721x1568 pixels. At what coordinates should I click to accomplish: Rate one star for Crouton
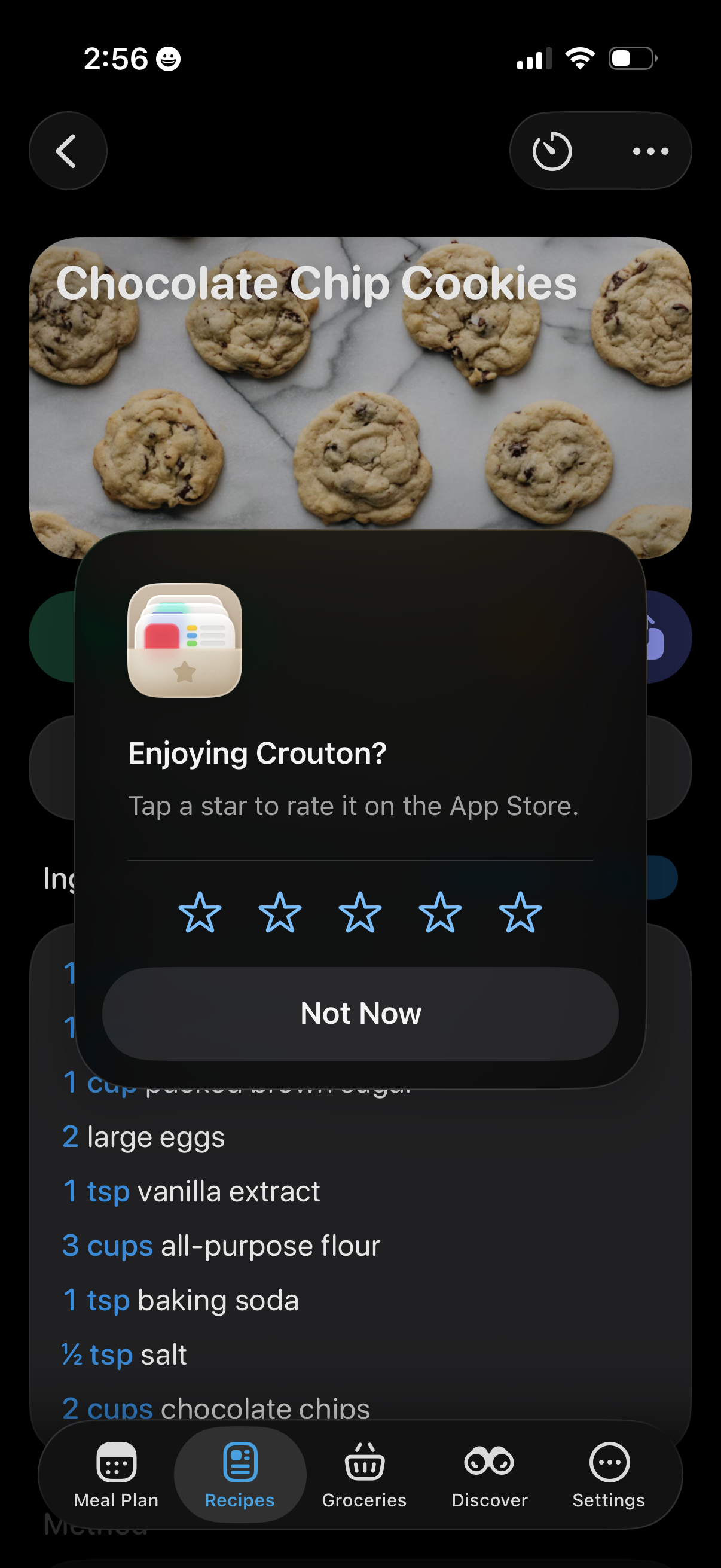pos(200,913)
